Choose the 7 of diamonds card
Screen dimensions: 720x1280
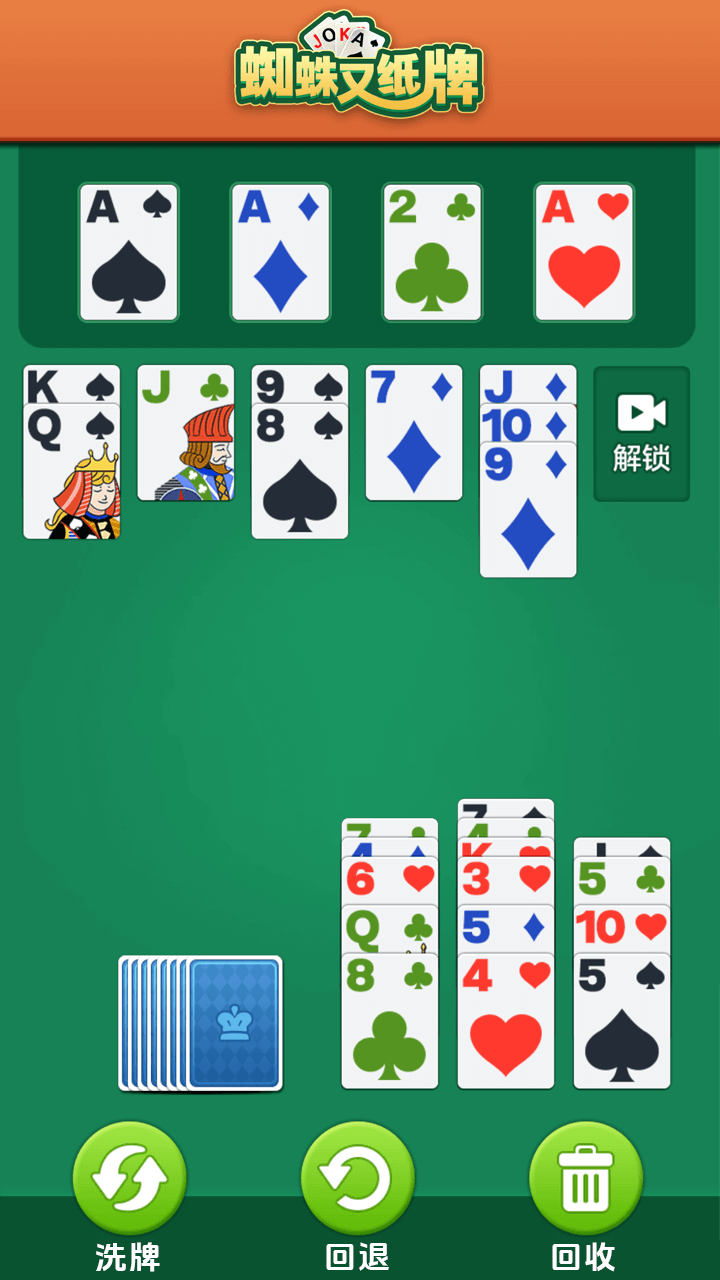coord(414,434)
